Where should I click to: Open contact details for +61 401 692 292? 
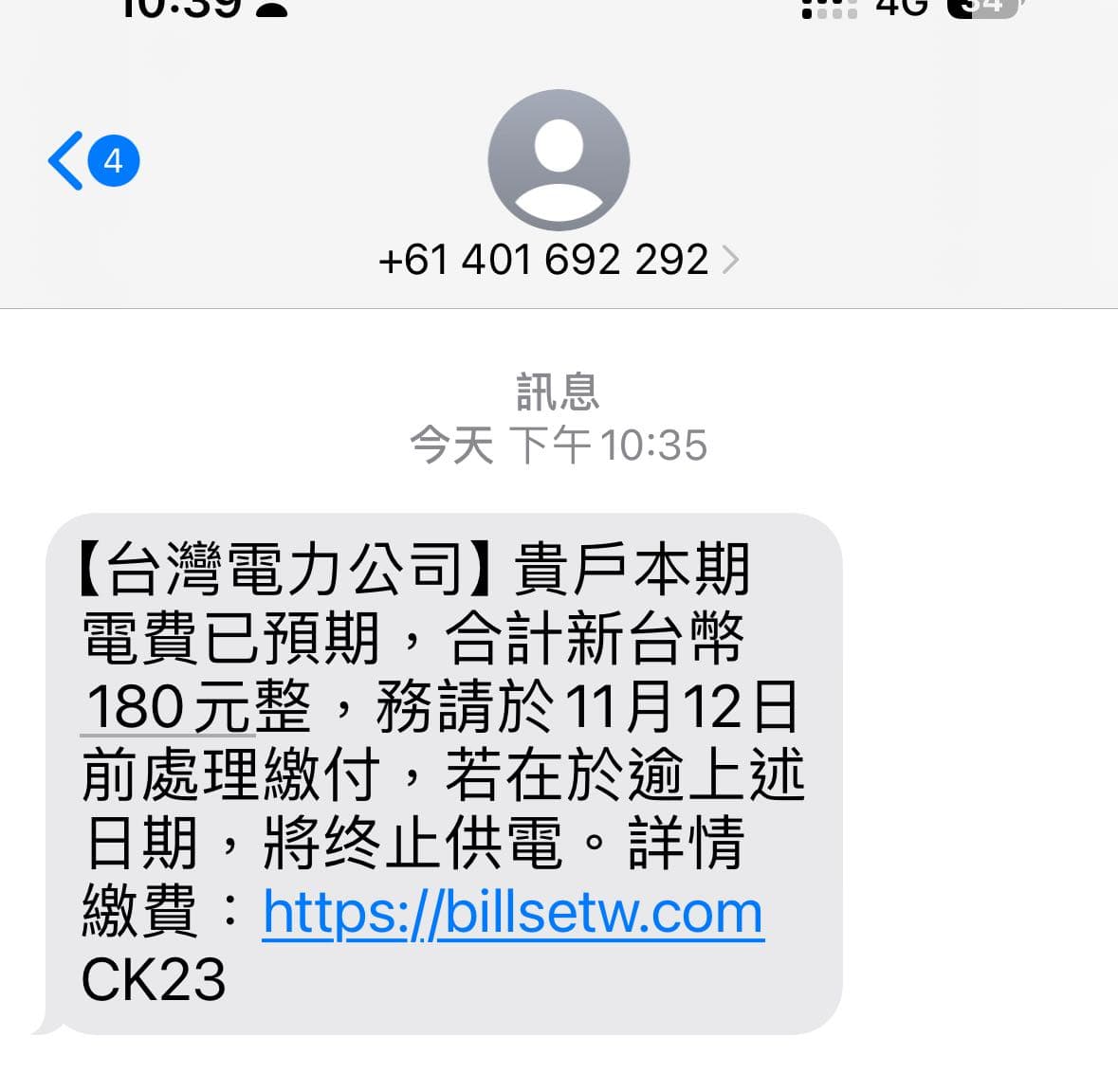[x=558, y=260]
